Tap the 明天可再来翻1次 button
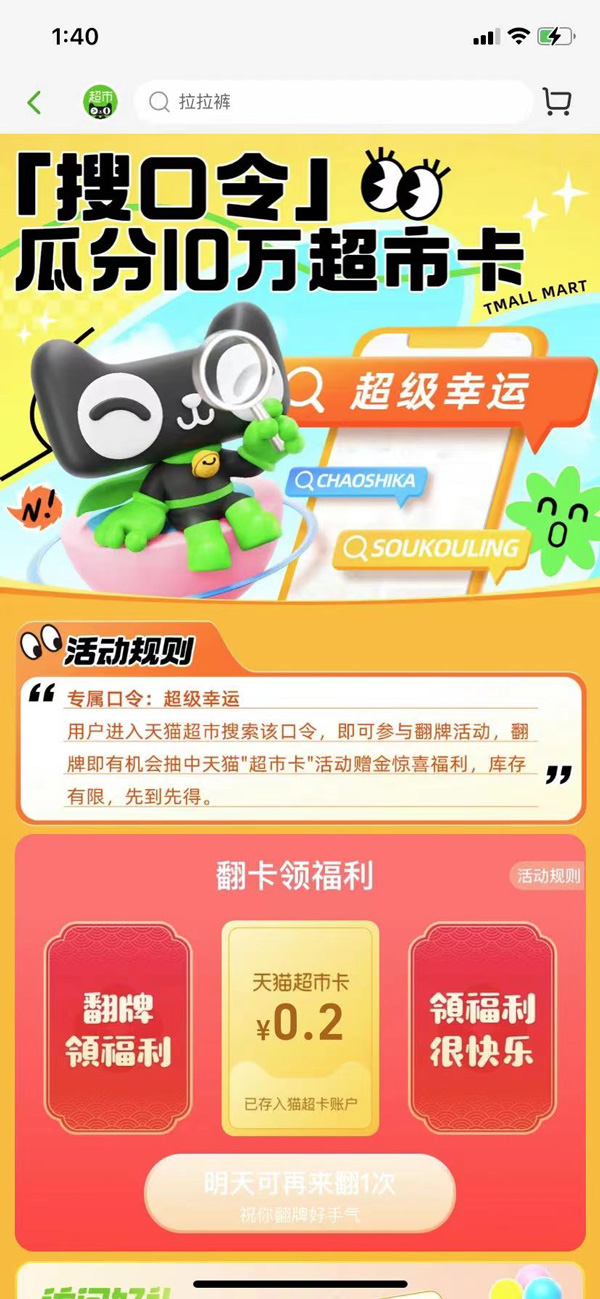The height and width of the screenshot is (1299, 600). point(300,1193)
